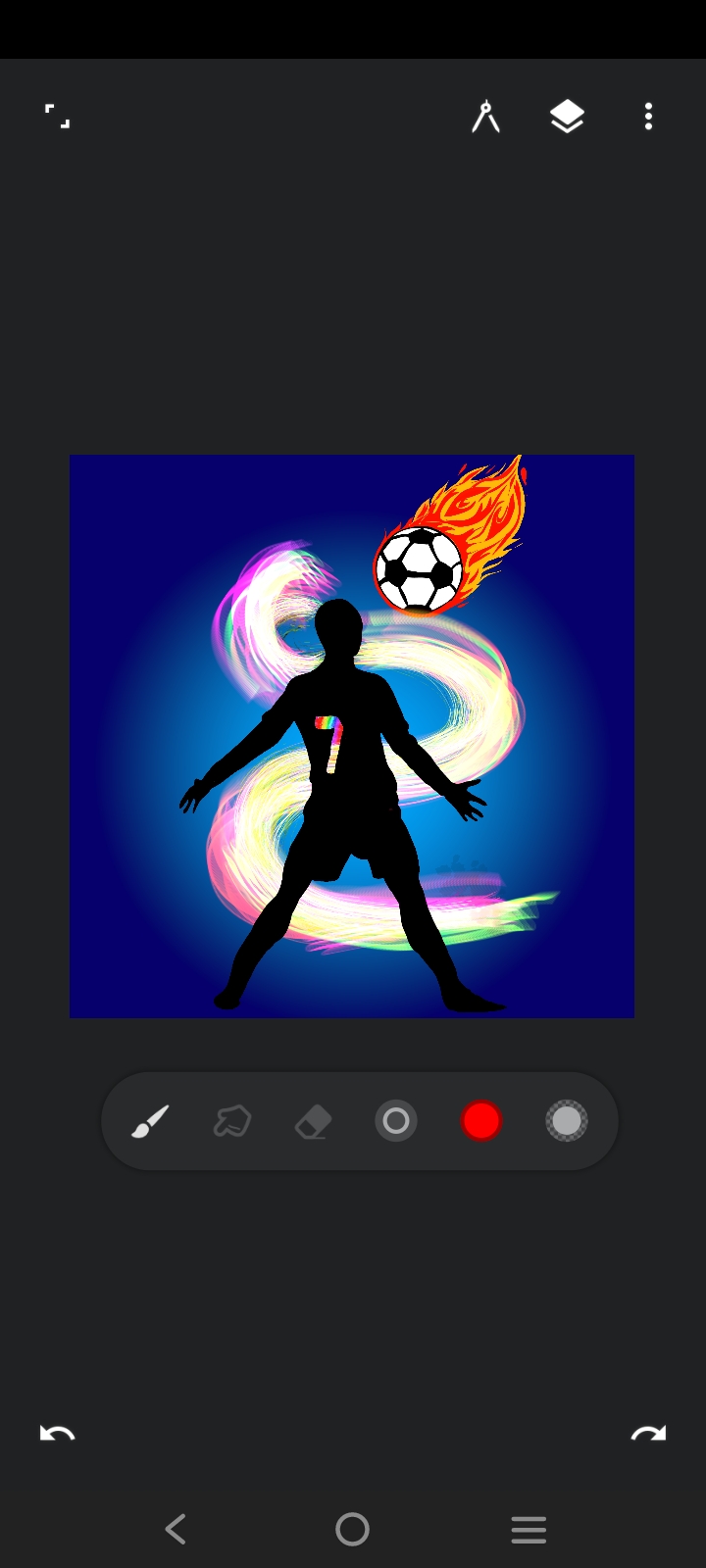Select the eraser tool

314,1121
